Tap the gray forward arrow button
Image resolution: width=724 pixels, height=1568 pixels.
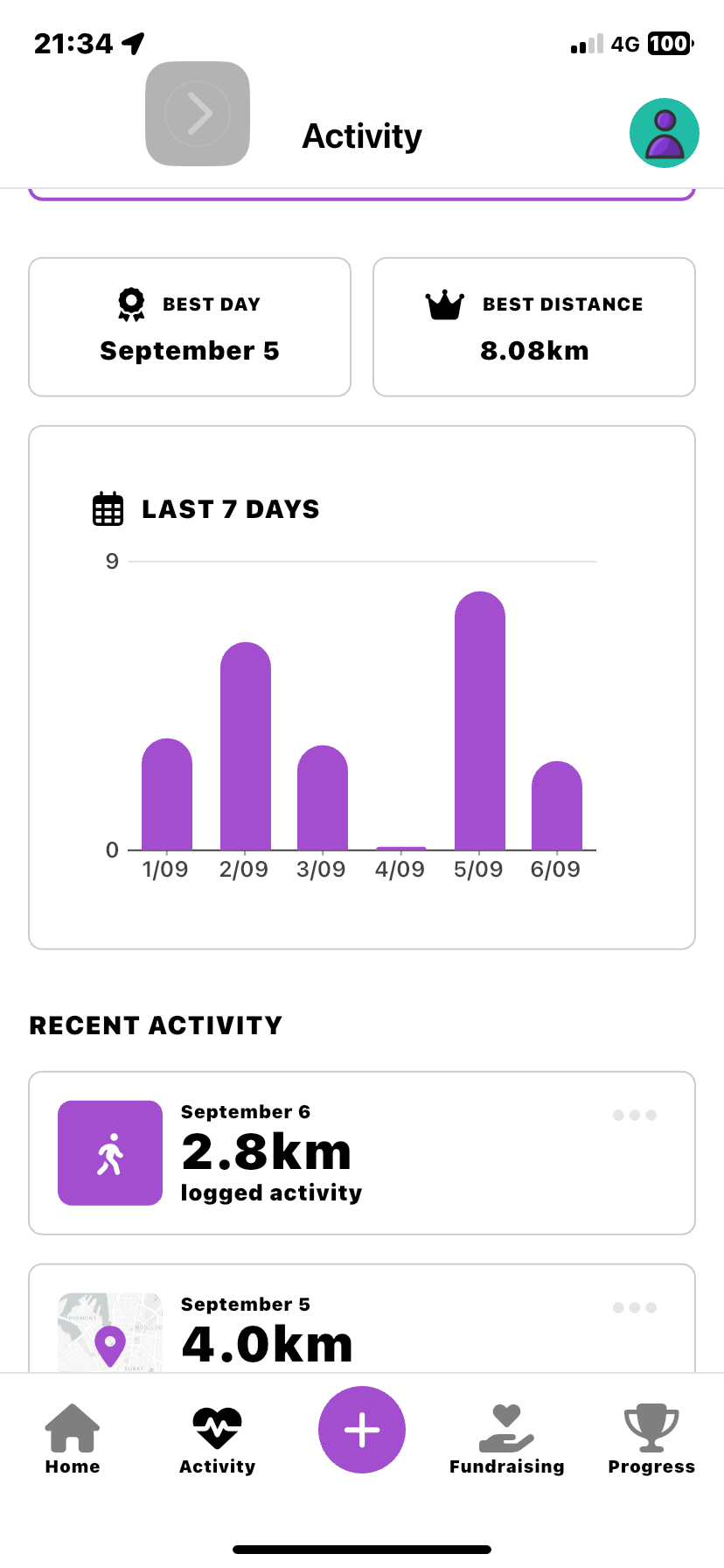coord(198,114)
